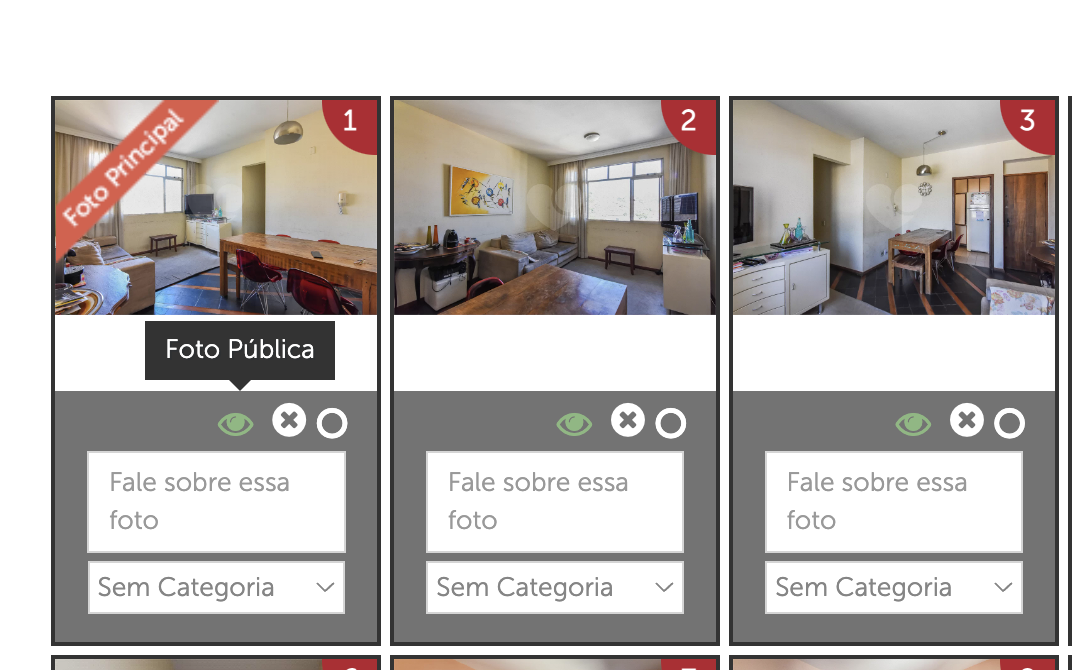Choose a category for photo 2
The width and height of the screenshot is (1072, 670).
point(555,587)
